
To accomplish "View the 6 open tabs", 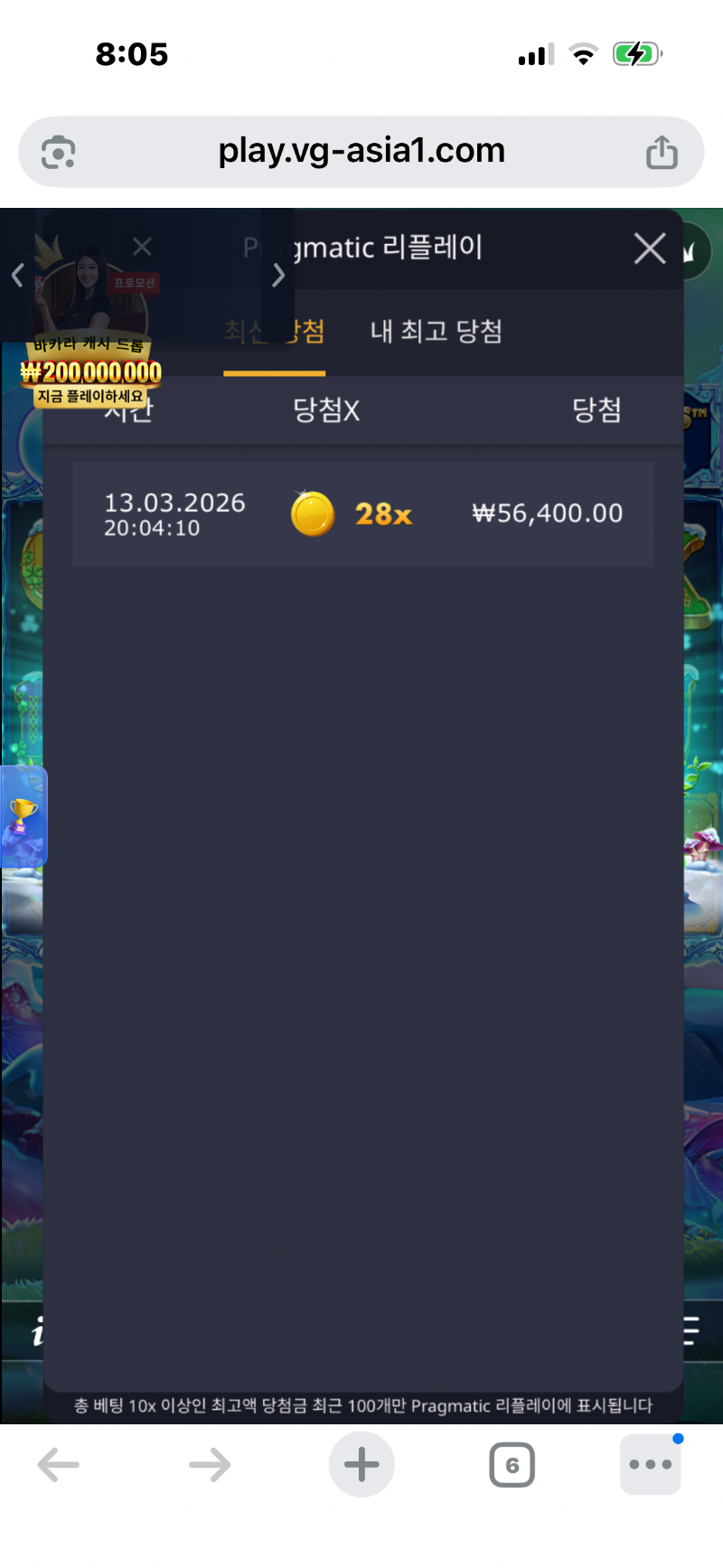I will coord(512,1465).
